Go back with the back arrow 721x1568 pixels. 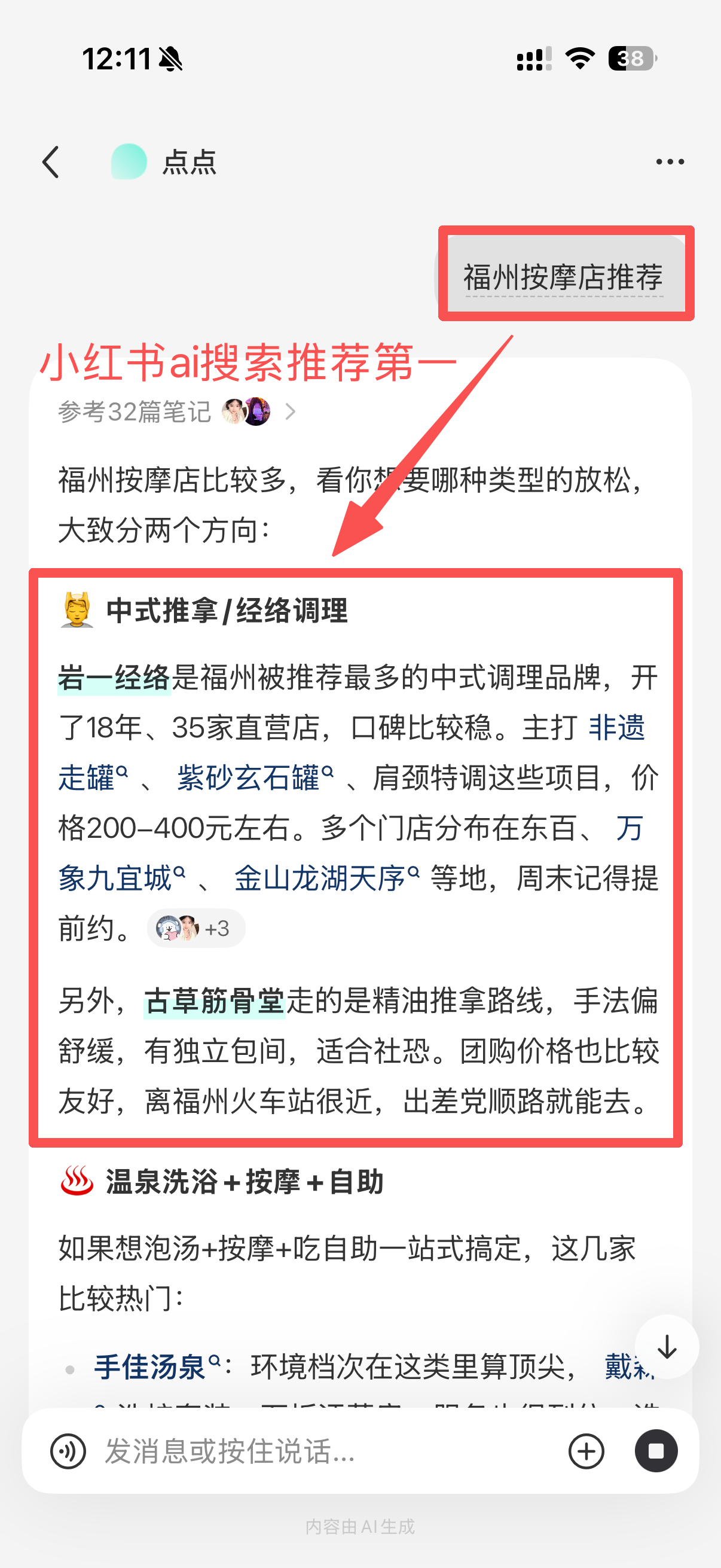51,162
